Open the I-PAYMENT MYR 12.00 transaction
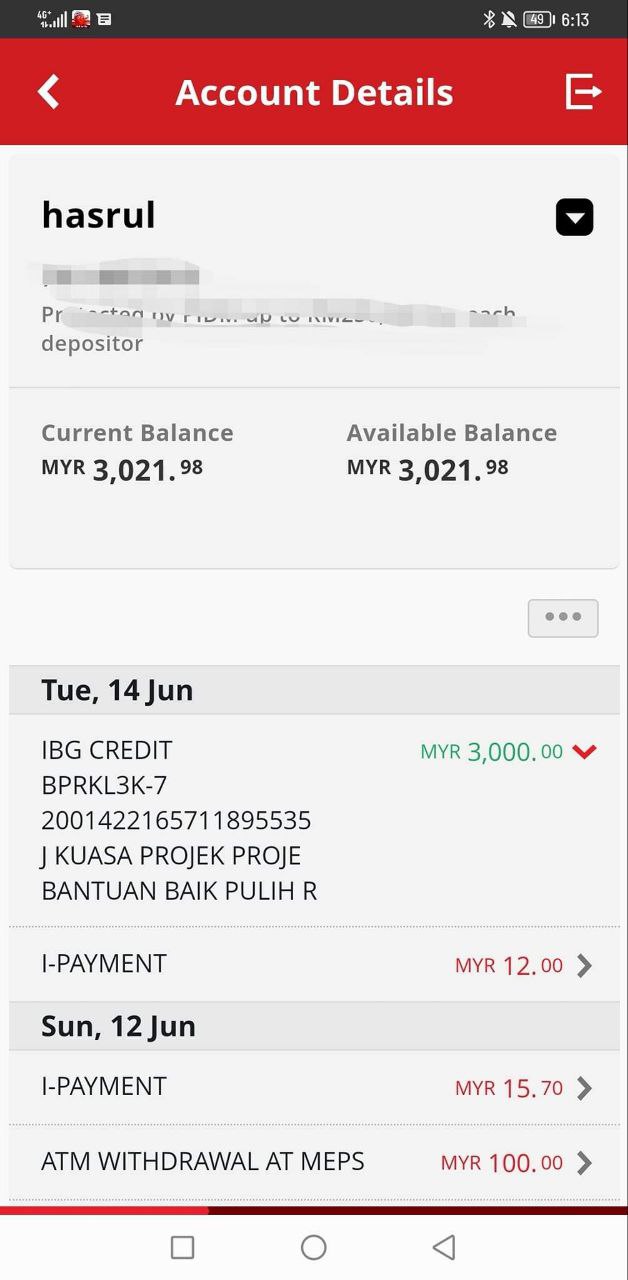The height and width of the screenshot is (1280, 628). [314, 964]
